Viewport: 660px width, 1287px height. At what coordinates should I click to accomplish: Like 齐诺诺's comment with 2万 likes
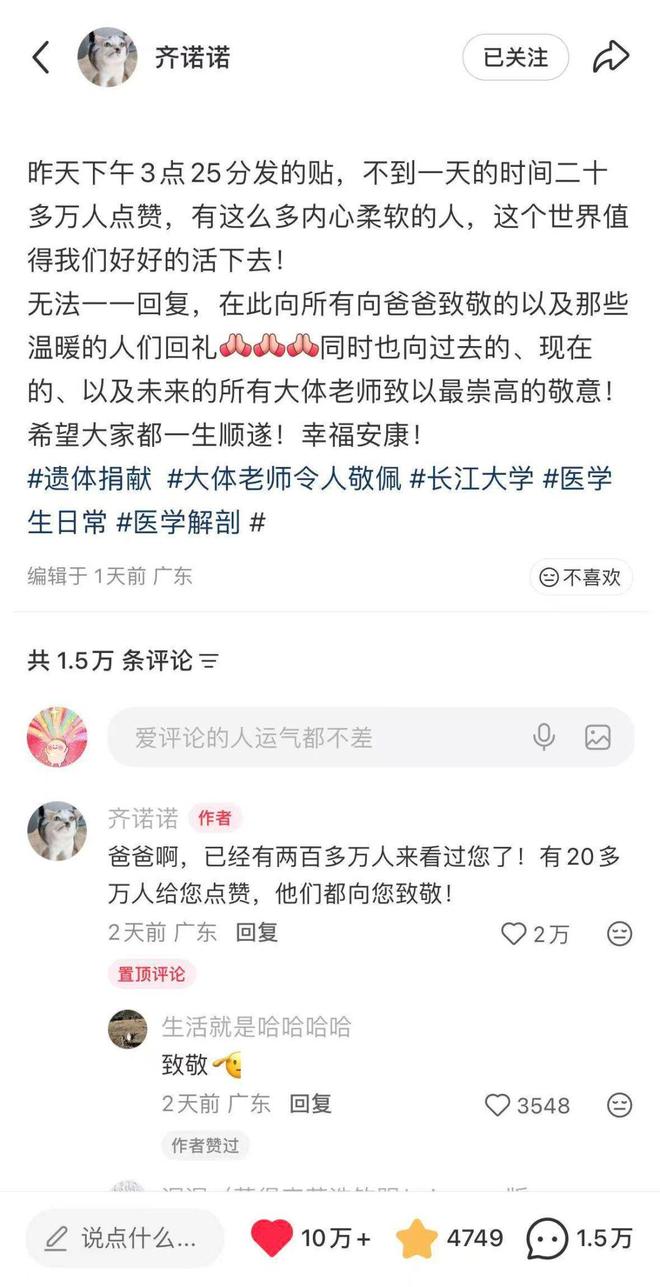514,934
